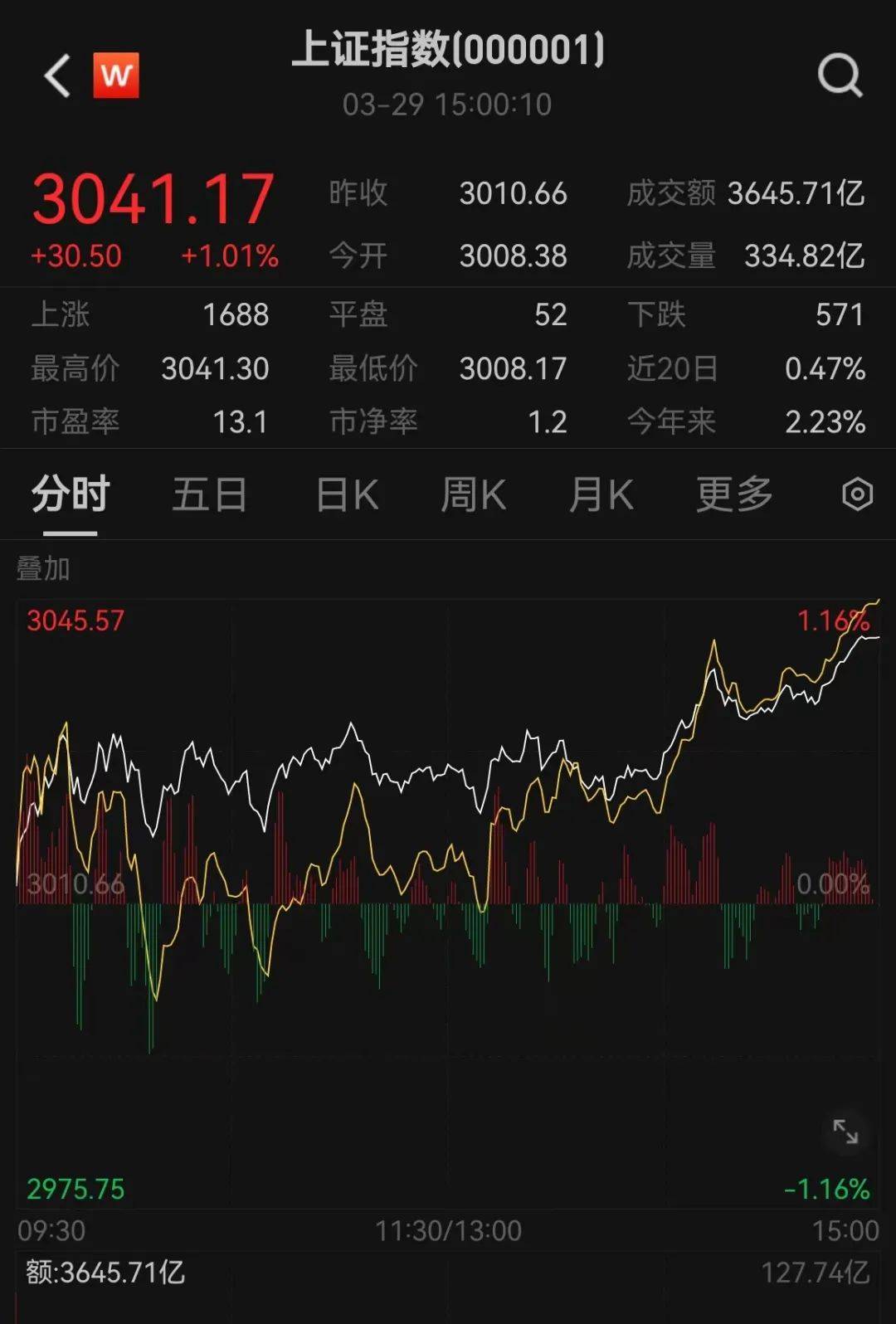Switch to the 分时 tab
The width and height of the screenshot is (896, 1324).
tap(70, 494)
